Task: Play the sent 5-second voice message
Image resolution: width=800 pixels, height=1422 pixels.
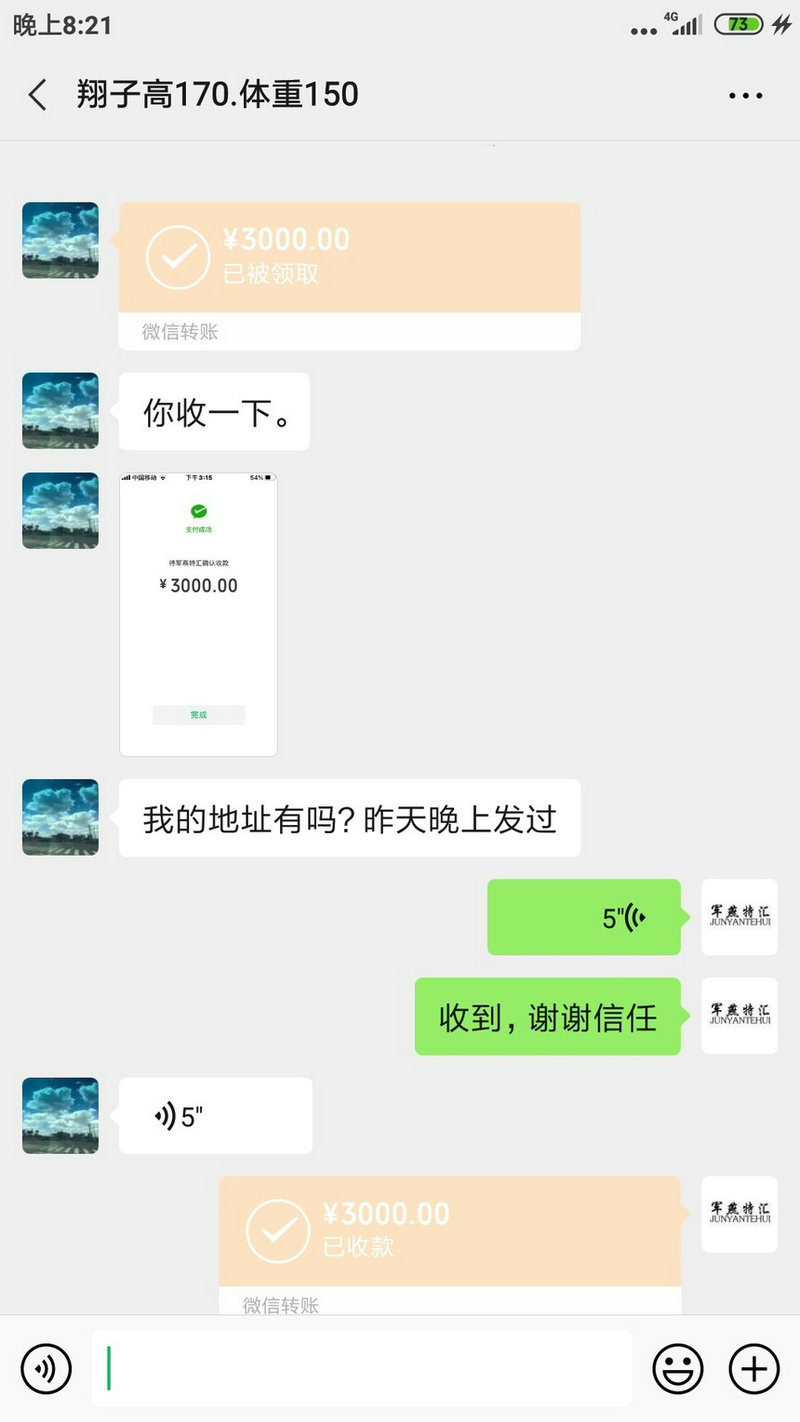Action: point(584,917)
